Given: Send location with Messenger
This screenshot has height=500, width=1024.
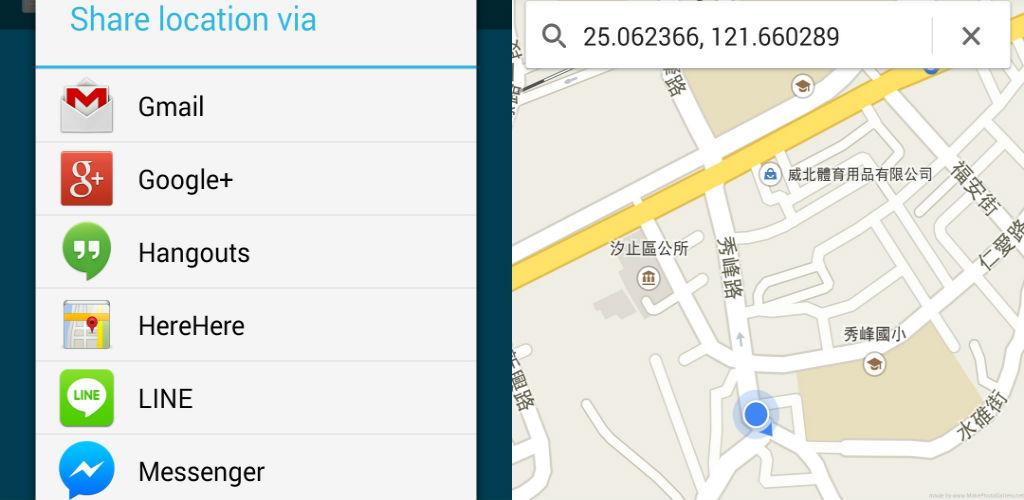Looking at the screenshot, I should click(x=255, y=470).
